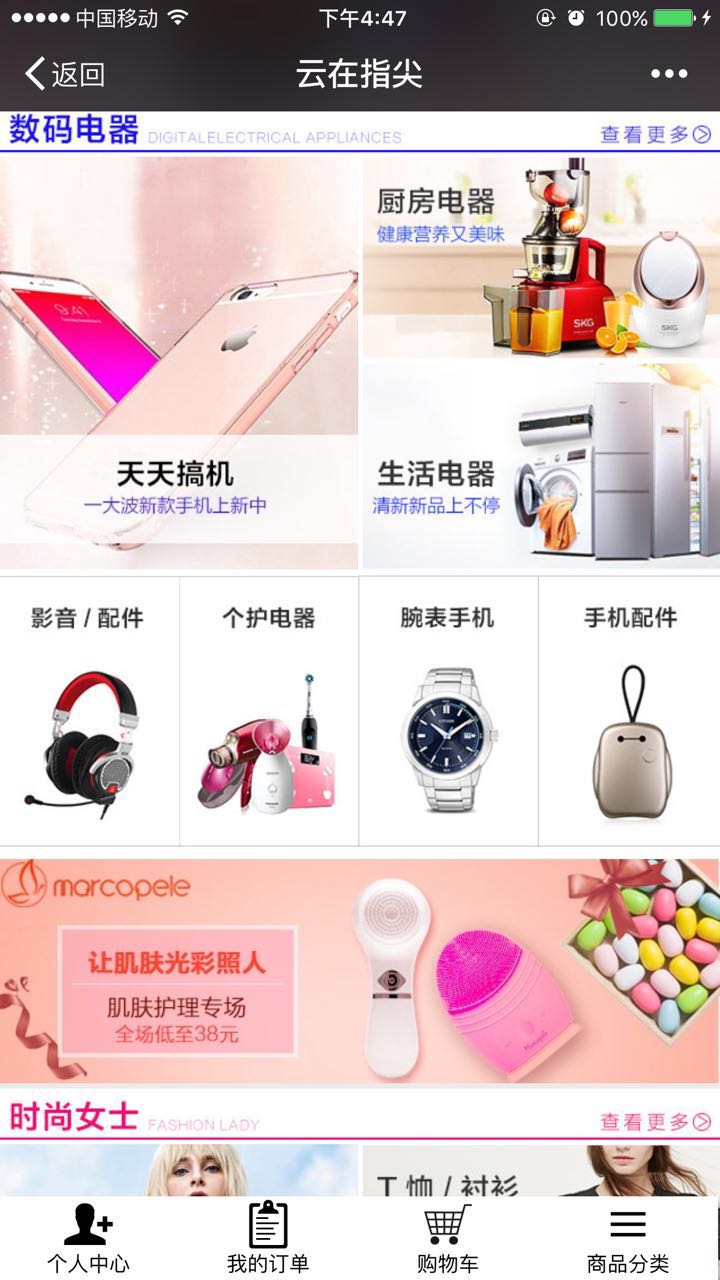Go to the 购物车 shopping cart
The image size is (720, 1280).
447,1238
